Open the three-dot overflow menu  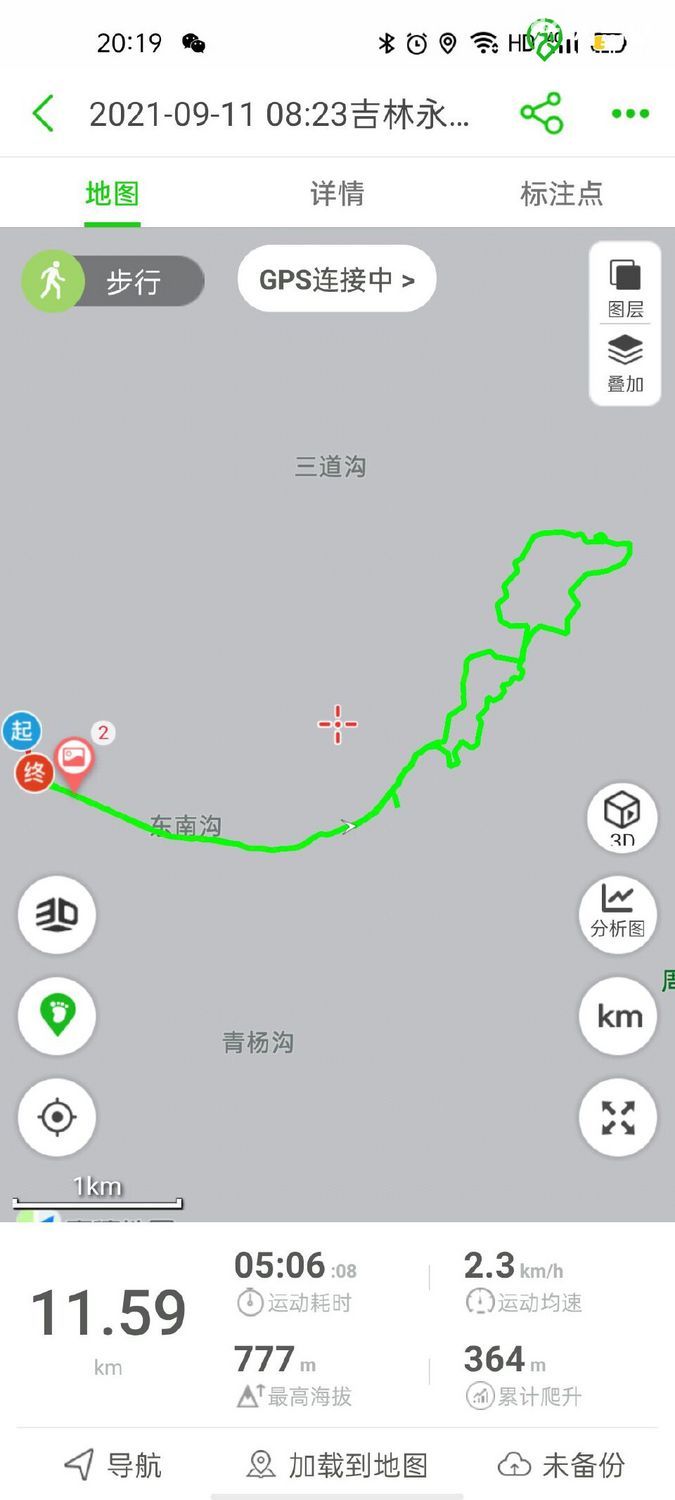point(630,114)
